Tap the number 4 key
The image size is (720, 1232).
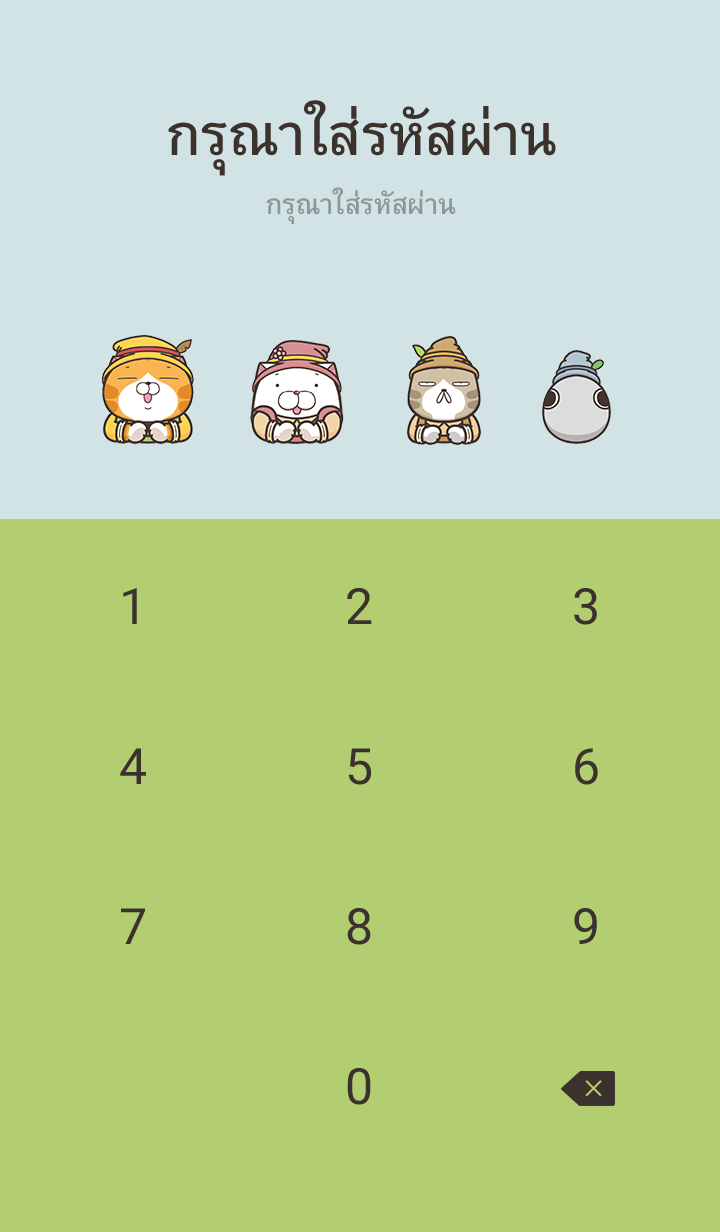pyautogui.click(x=132, y=767)
